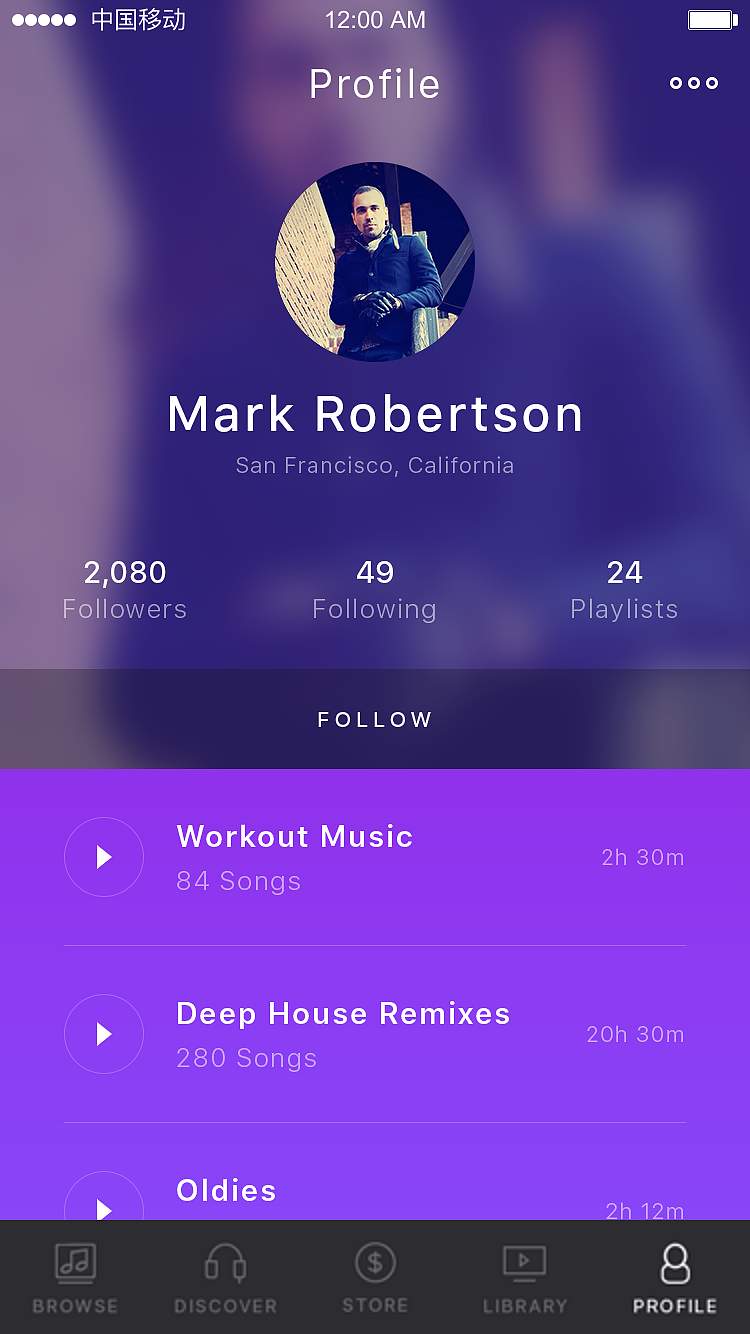Open the 2,080 Followers list
Image resolution: width=750 pixels, height=1334 pixels.
tap(125, 590)
